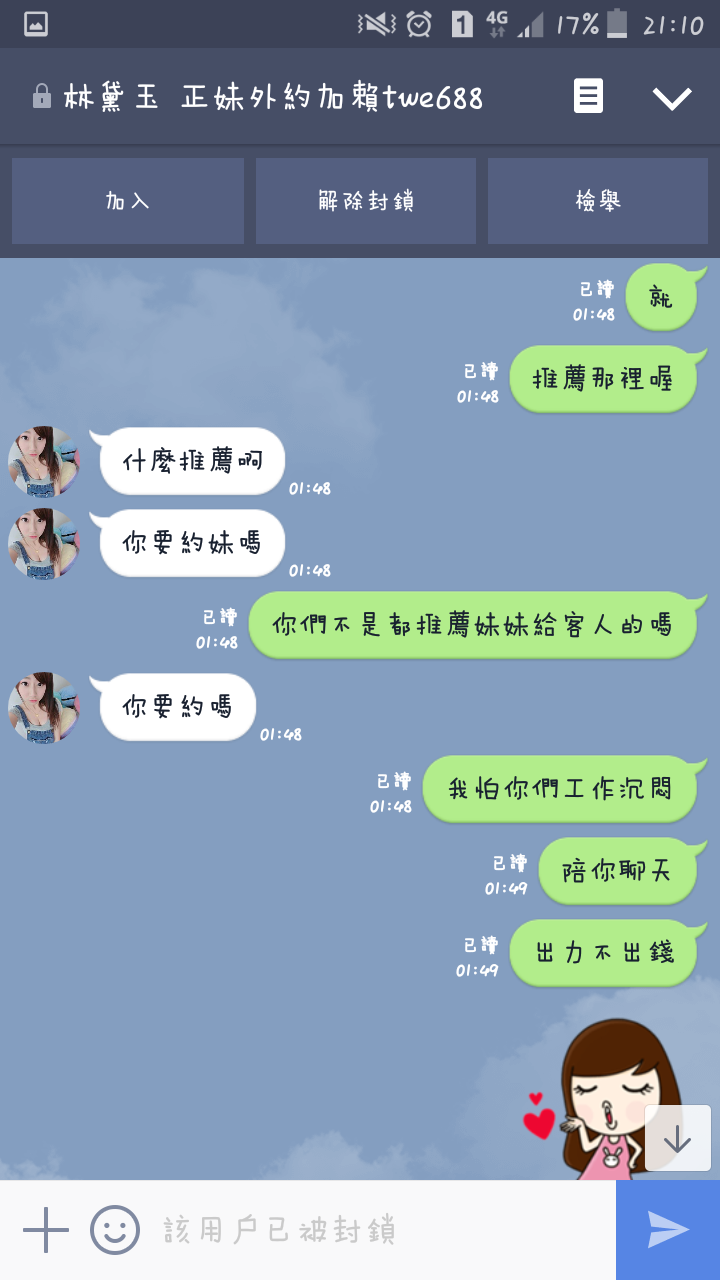
Task: Jump to the latest message with the down arrow
Action: click(x=677, y=1138)
